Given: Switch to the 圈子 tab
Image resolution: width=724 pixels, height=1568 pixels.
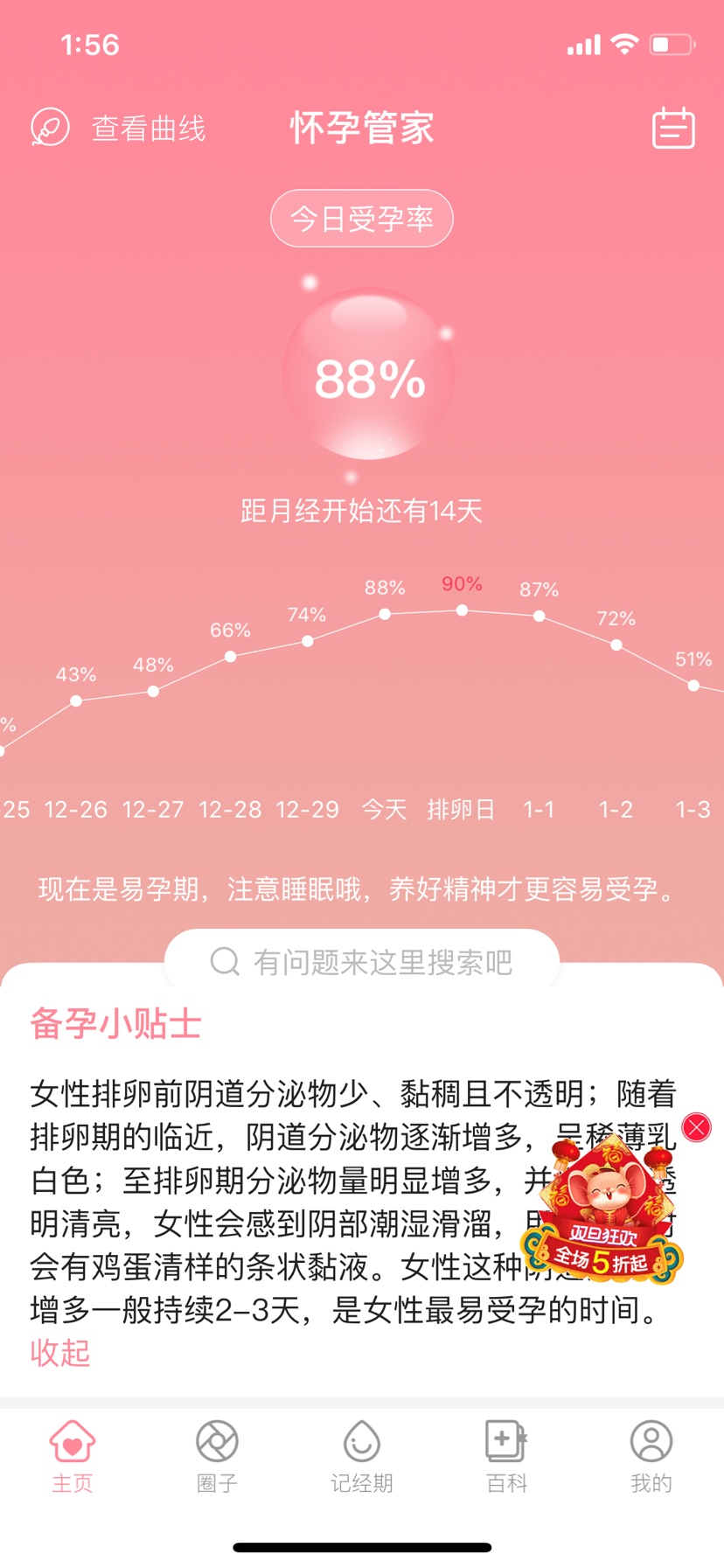Looking at the screenshot, I should (x=217, y=1456).
